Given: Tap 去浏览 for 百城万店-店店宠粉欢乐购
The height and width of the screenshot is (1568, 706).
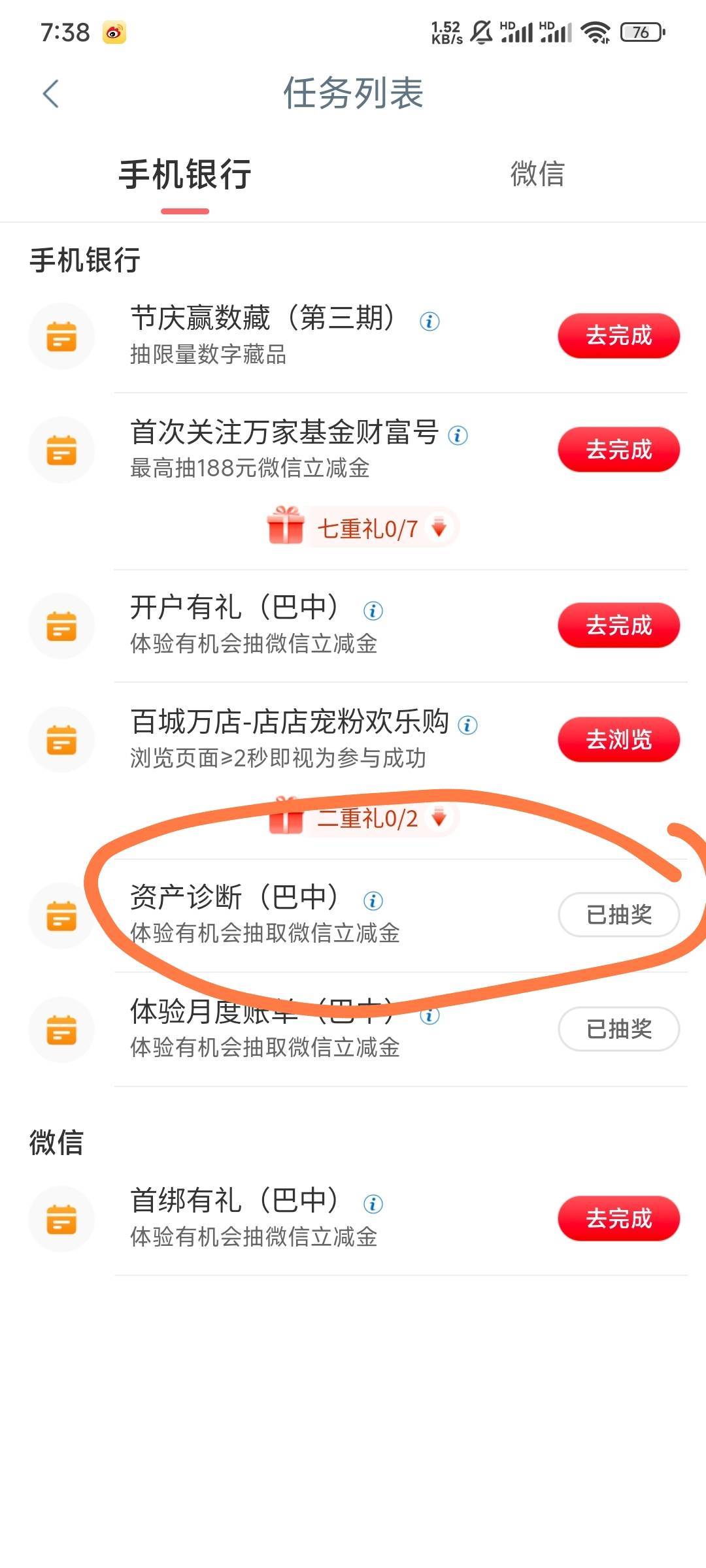Looking at the screenshot, I should click(618, 740).
